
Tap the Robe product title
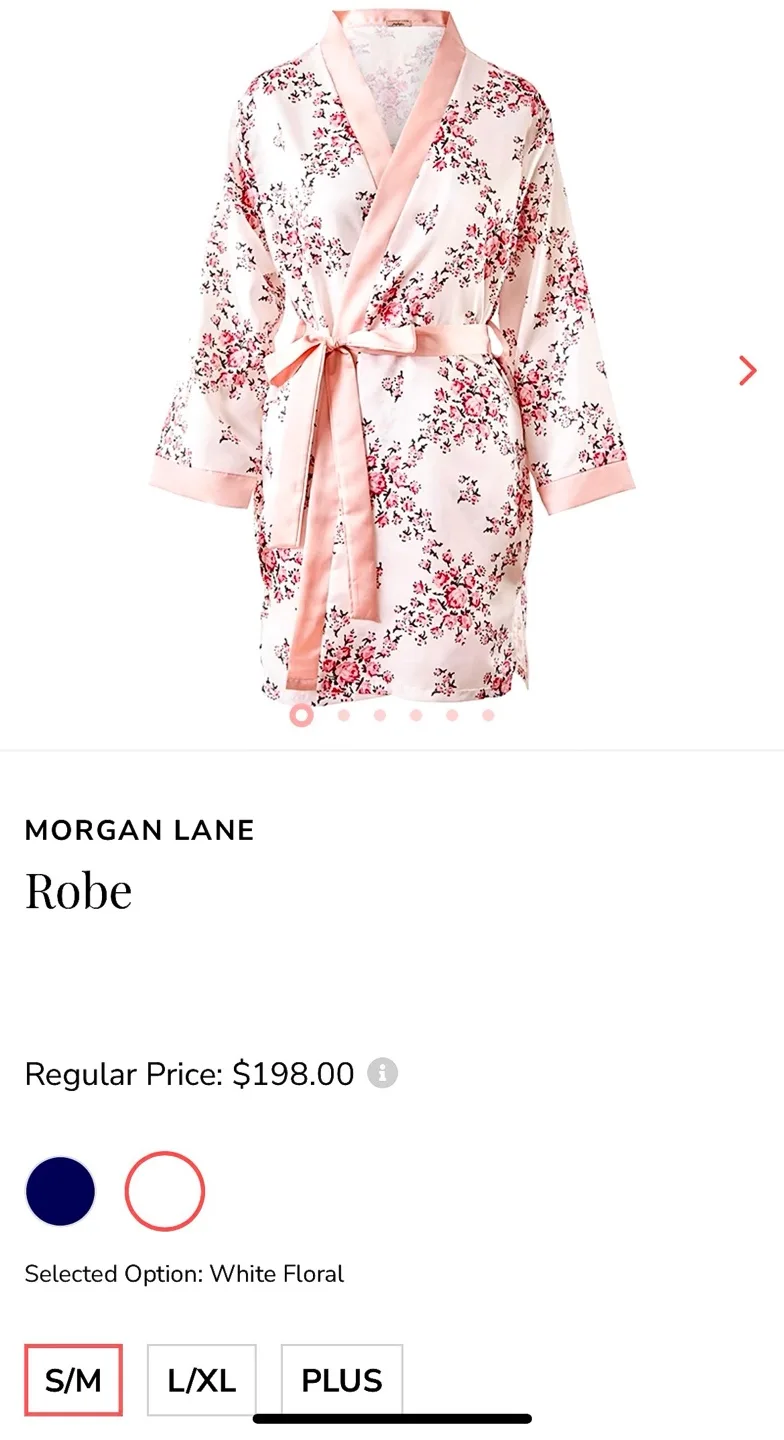[x=78, y=890]
